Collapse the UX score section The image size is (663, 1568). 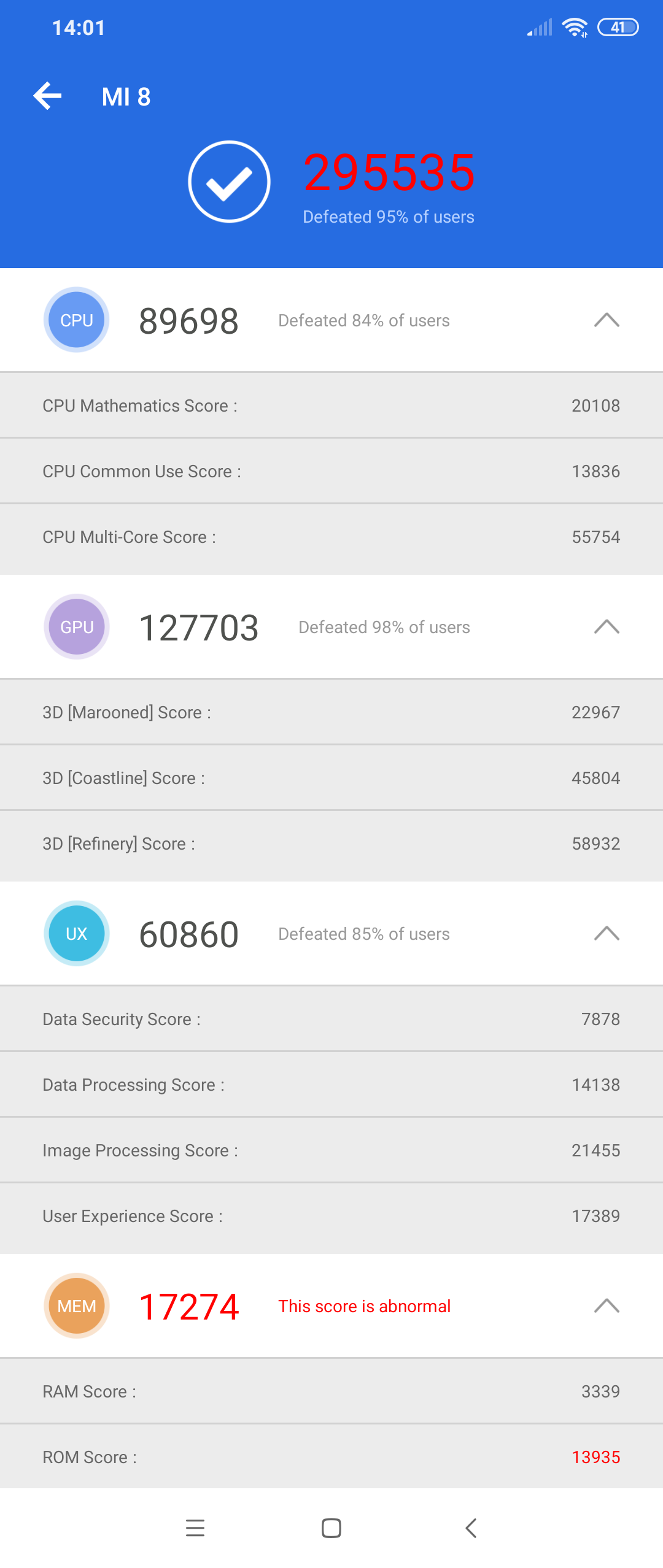(607, 934)
